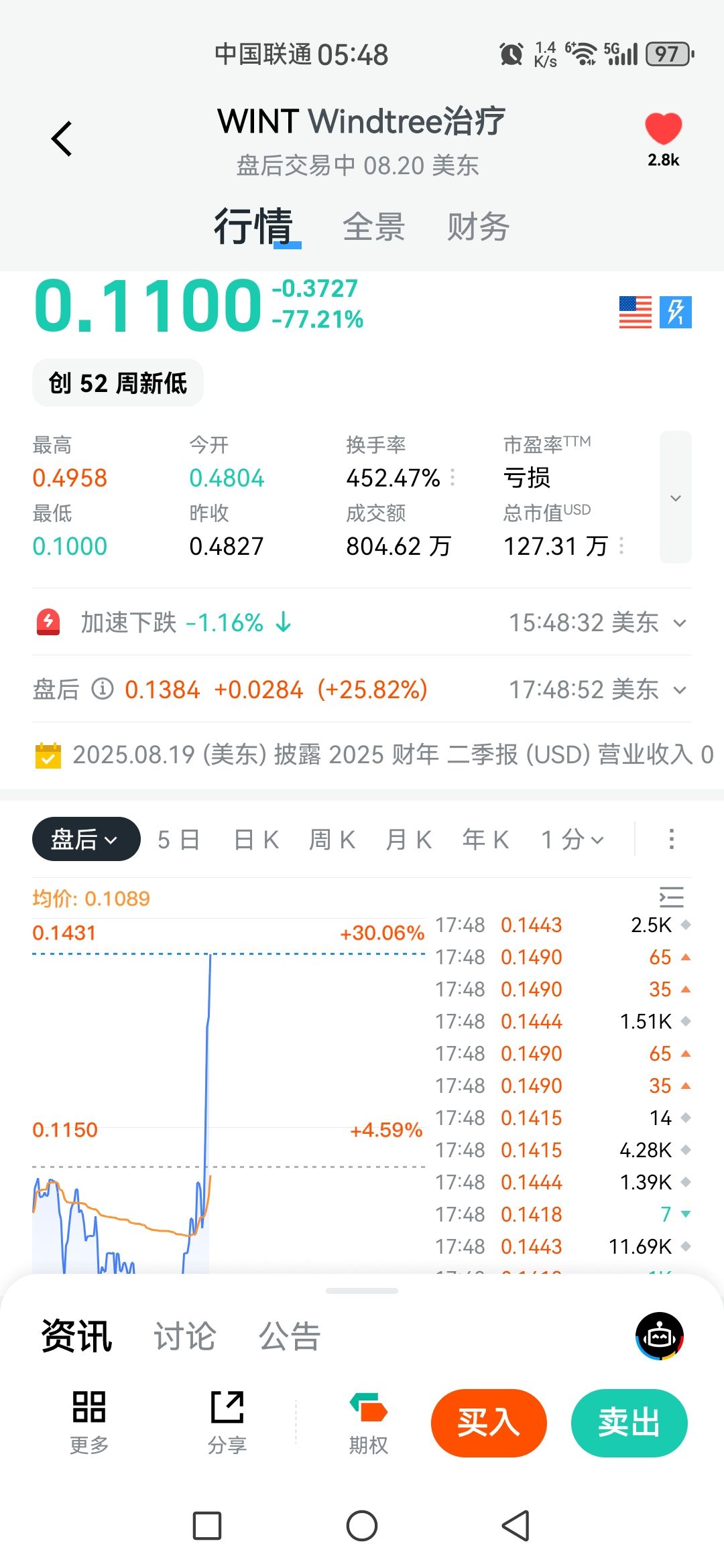Open the chart settings overflow menu
The height and width of the screenshot is (1568, 724).
click(671, 839)
